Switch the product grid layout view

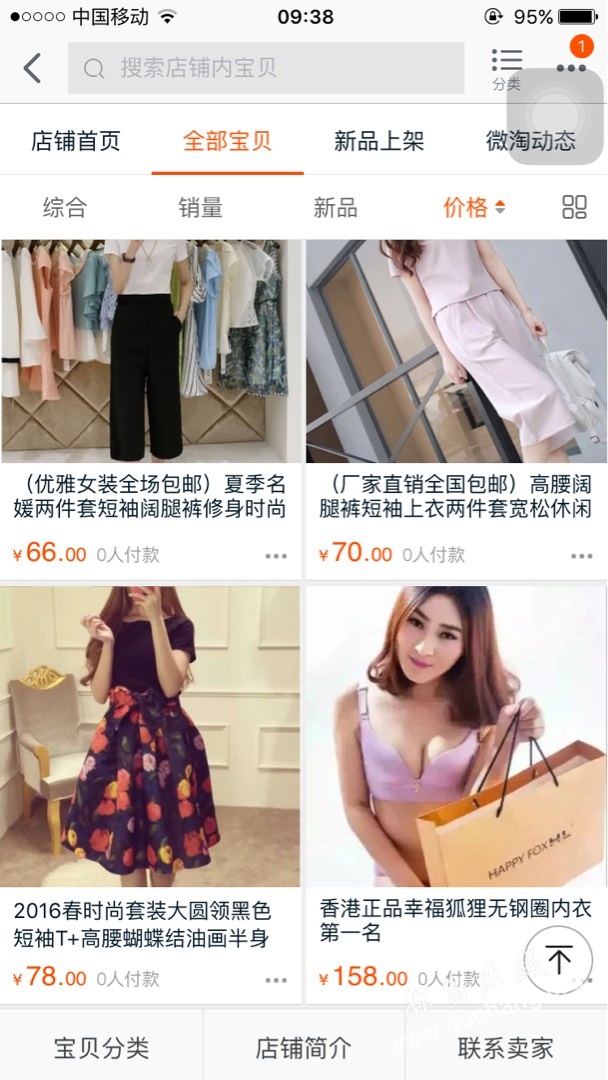point(574,207)
